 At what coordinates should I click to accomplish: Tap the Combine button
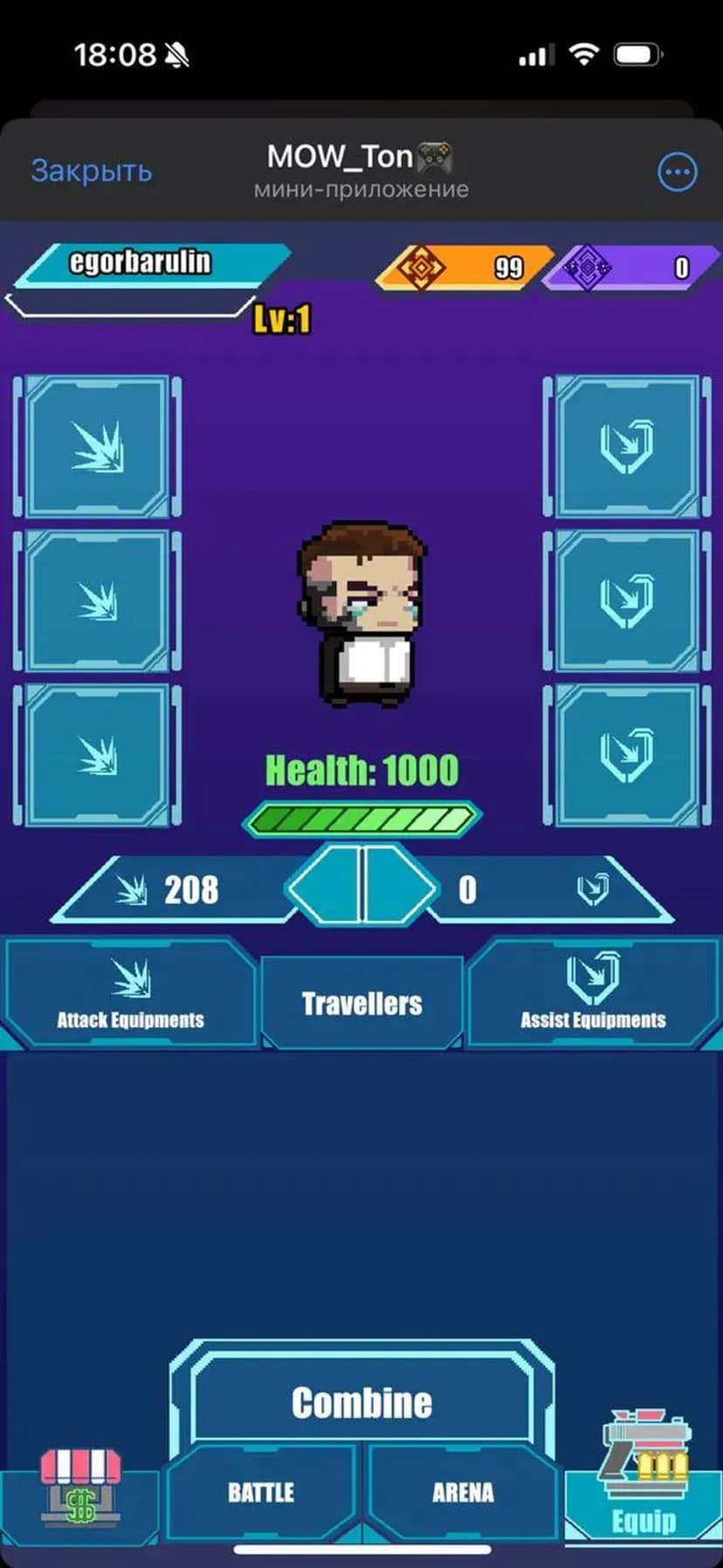[361, 1402]
